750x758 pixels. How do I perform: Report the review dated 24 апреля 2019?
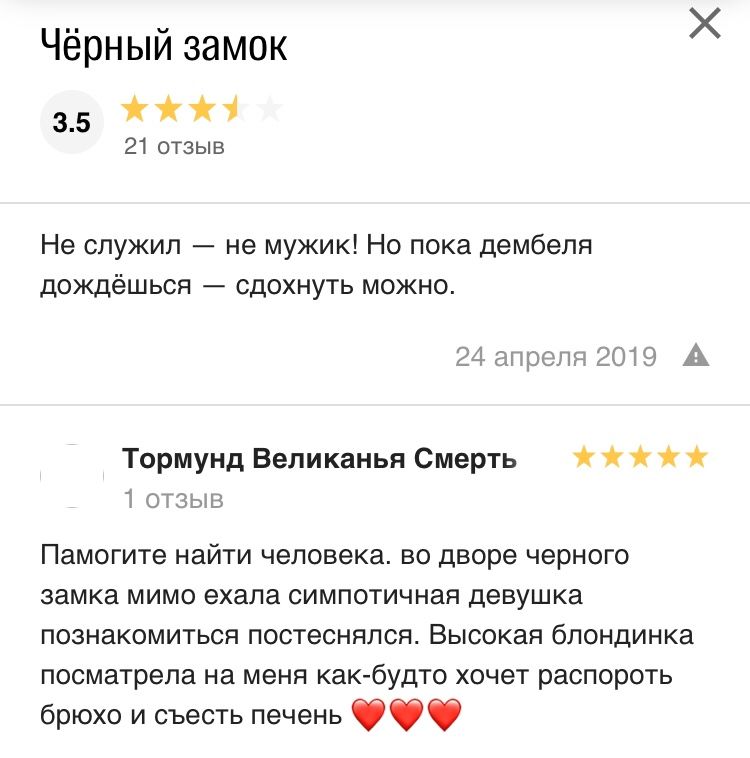click(695, 355)
